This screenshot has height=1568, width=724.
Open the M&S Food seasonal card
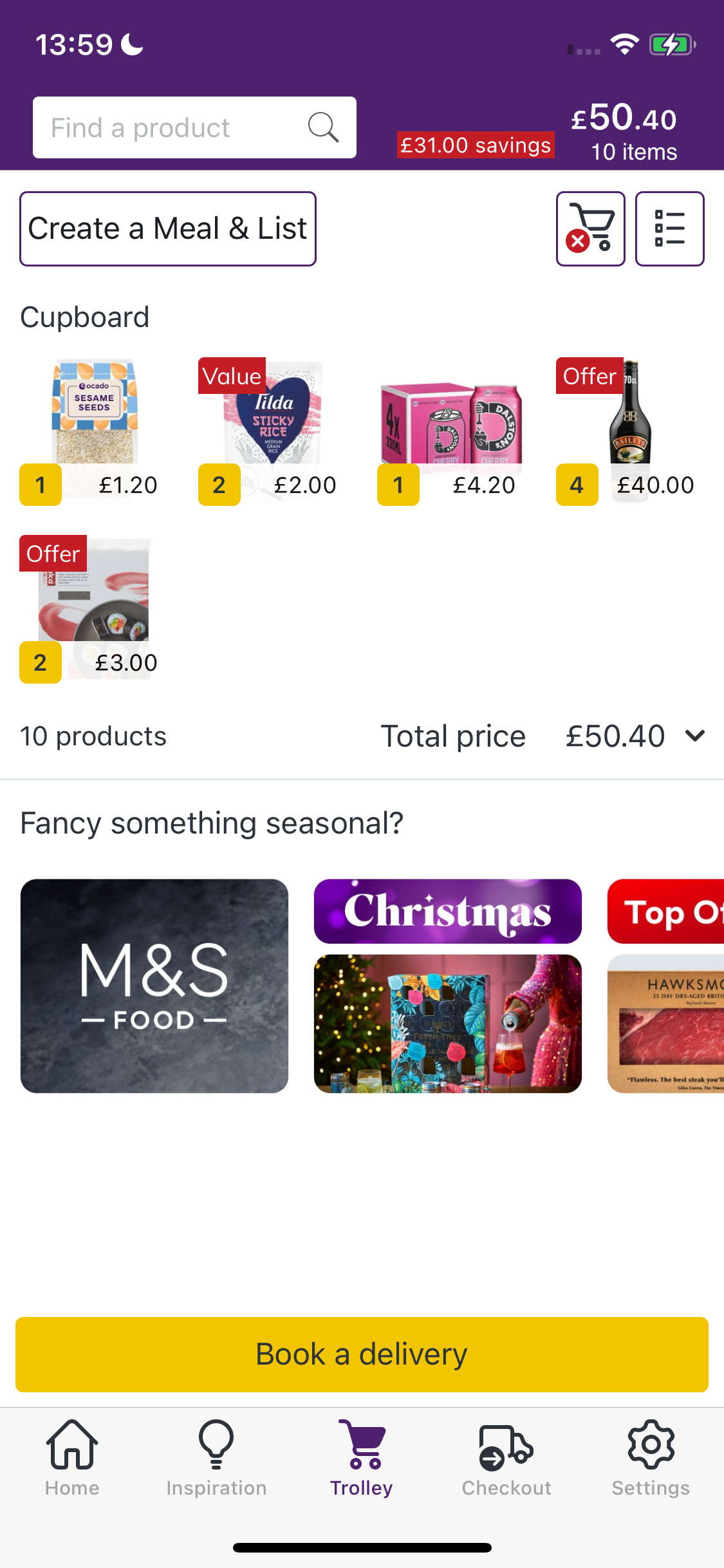point(154,985)
